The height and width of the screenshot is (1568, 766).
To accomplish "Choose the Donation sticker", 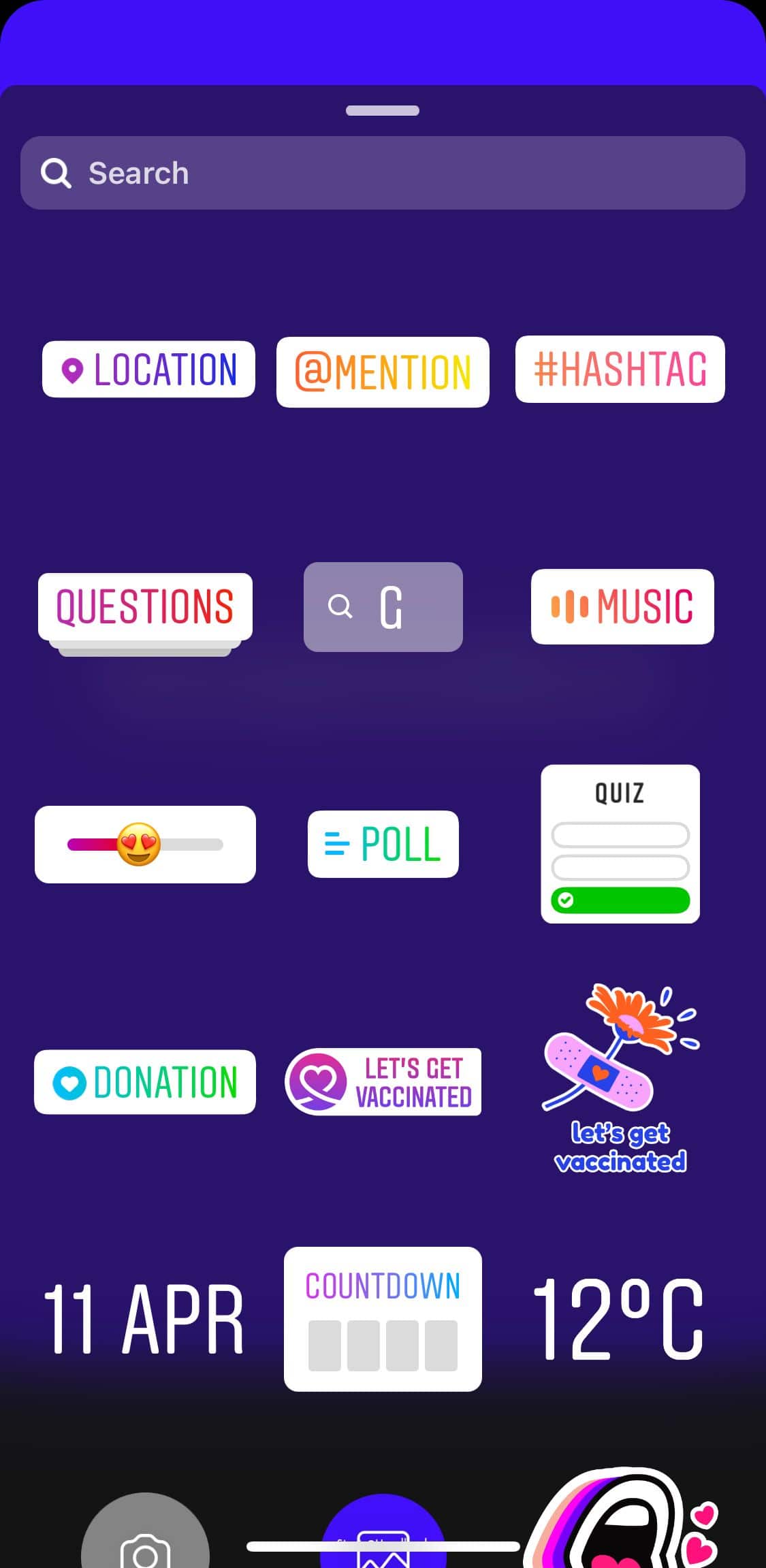I will [145, 1082].
